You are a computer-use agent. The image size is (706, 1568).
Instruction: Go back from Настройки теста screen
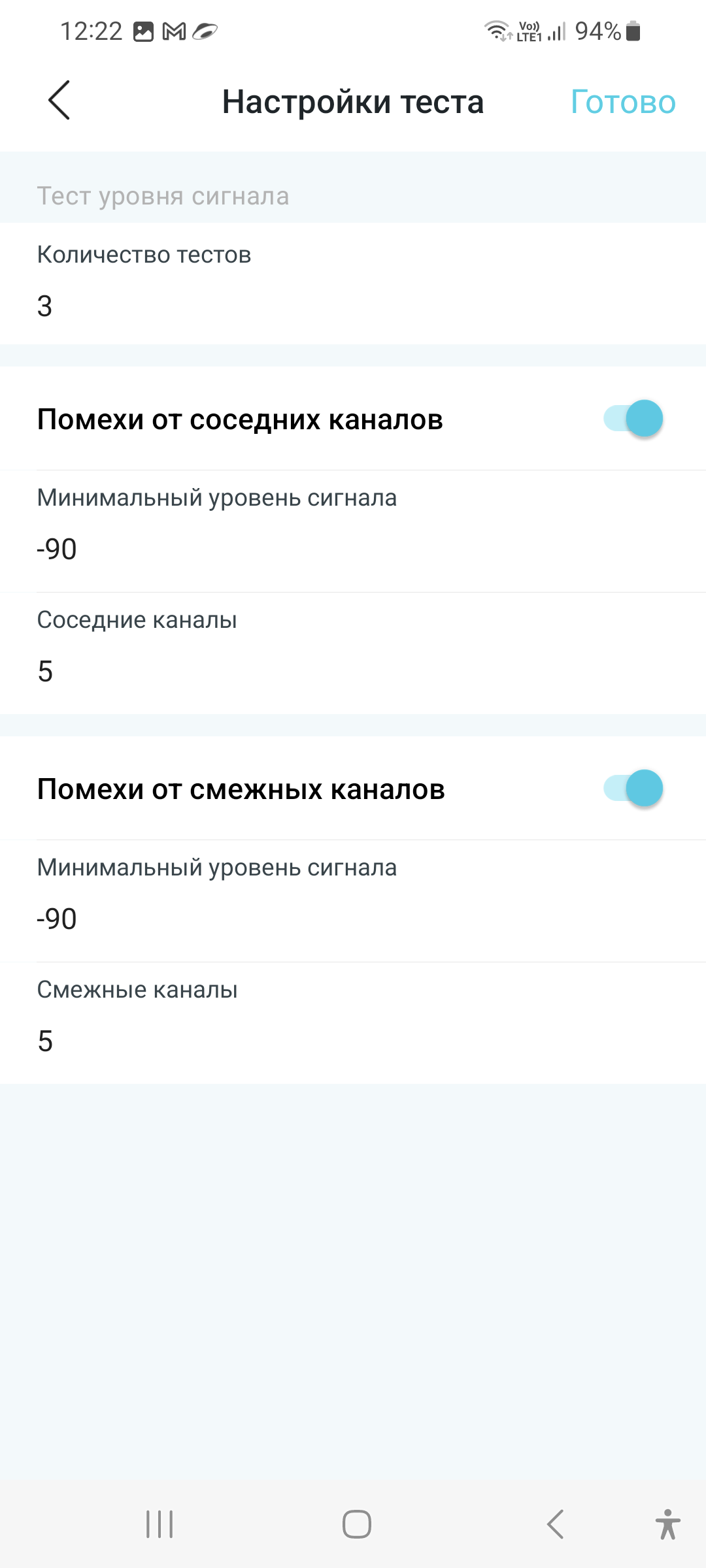(x=59, y=101)
